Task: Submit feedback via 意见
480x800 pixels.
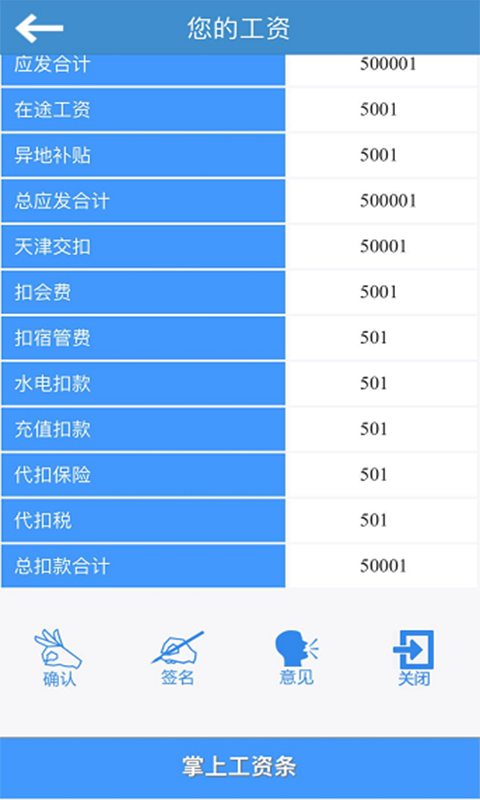Action: [296, 658]
